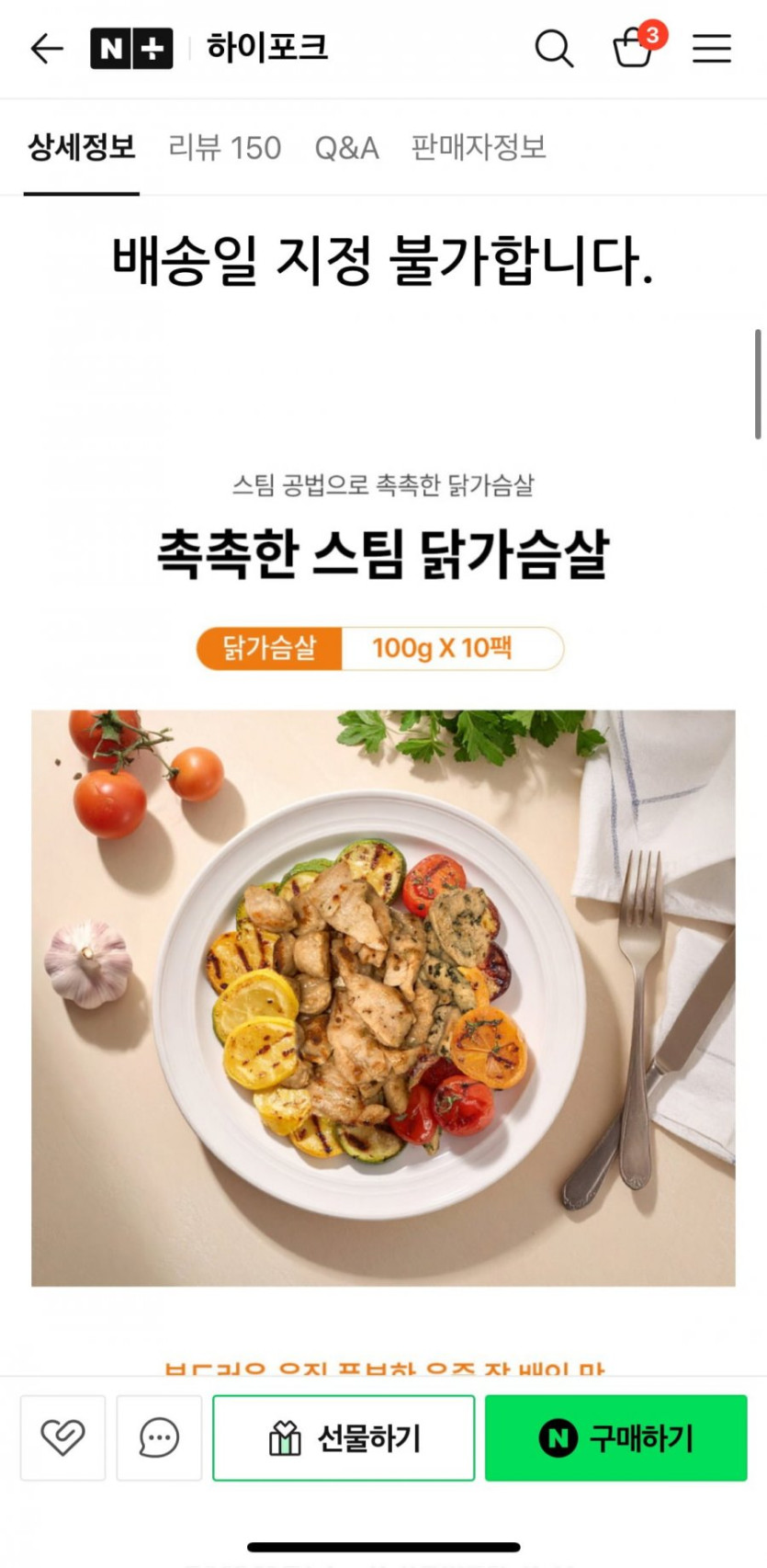Open the shopping cart with 3 items
Image resolution: width=767 pixels, height=1568 pixels.
point(634,48)
